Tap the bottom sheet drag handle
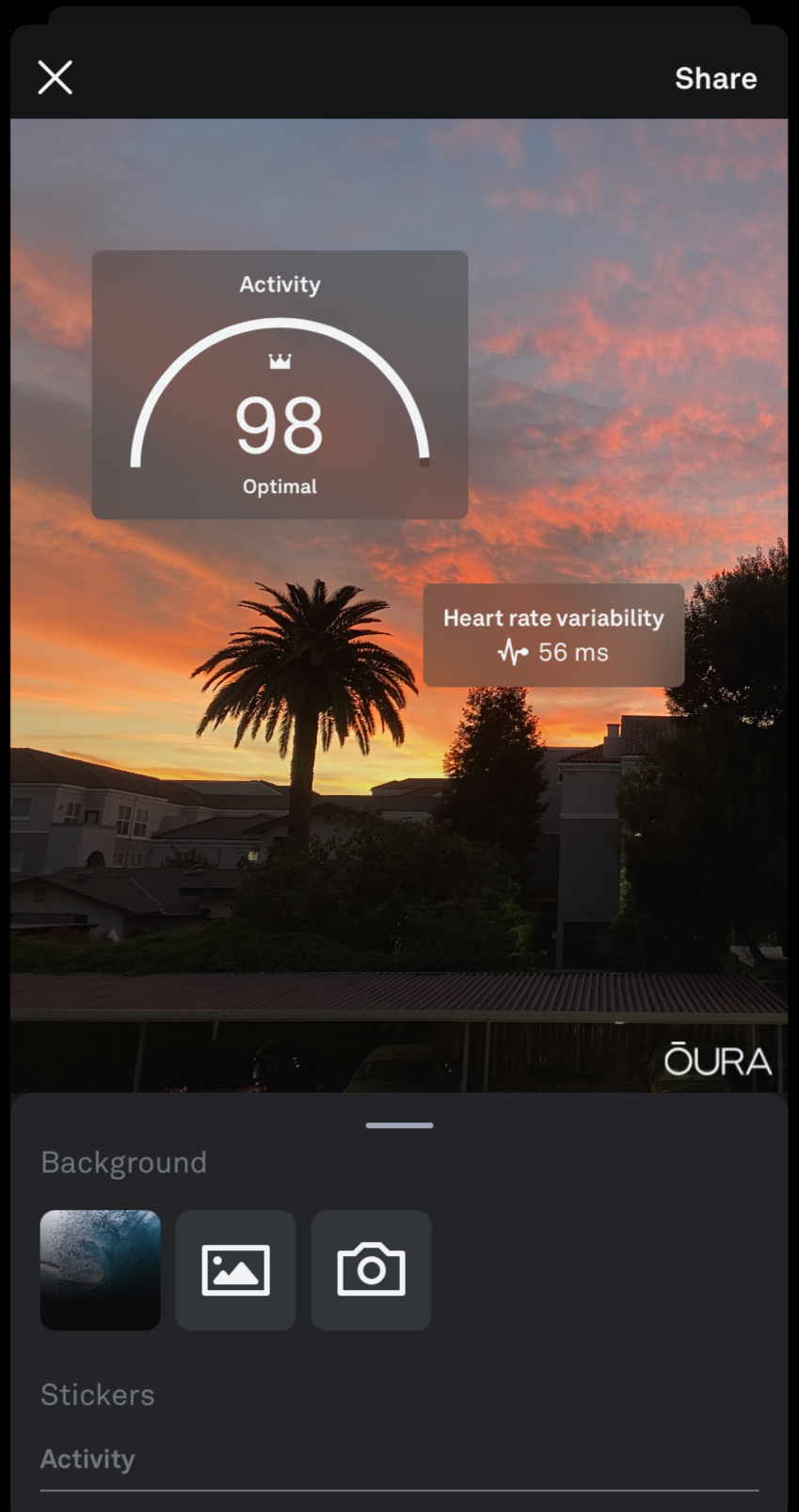The height and width of the screenshot is (1512, 799). (x=399, y=1125)
